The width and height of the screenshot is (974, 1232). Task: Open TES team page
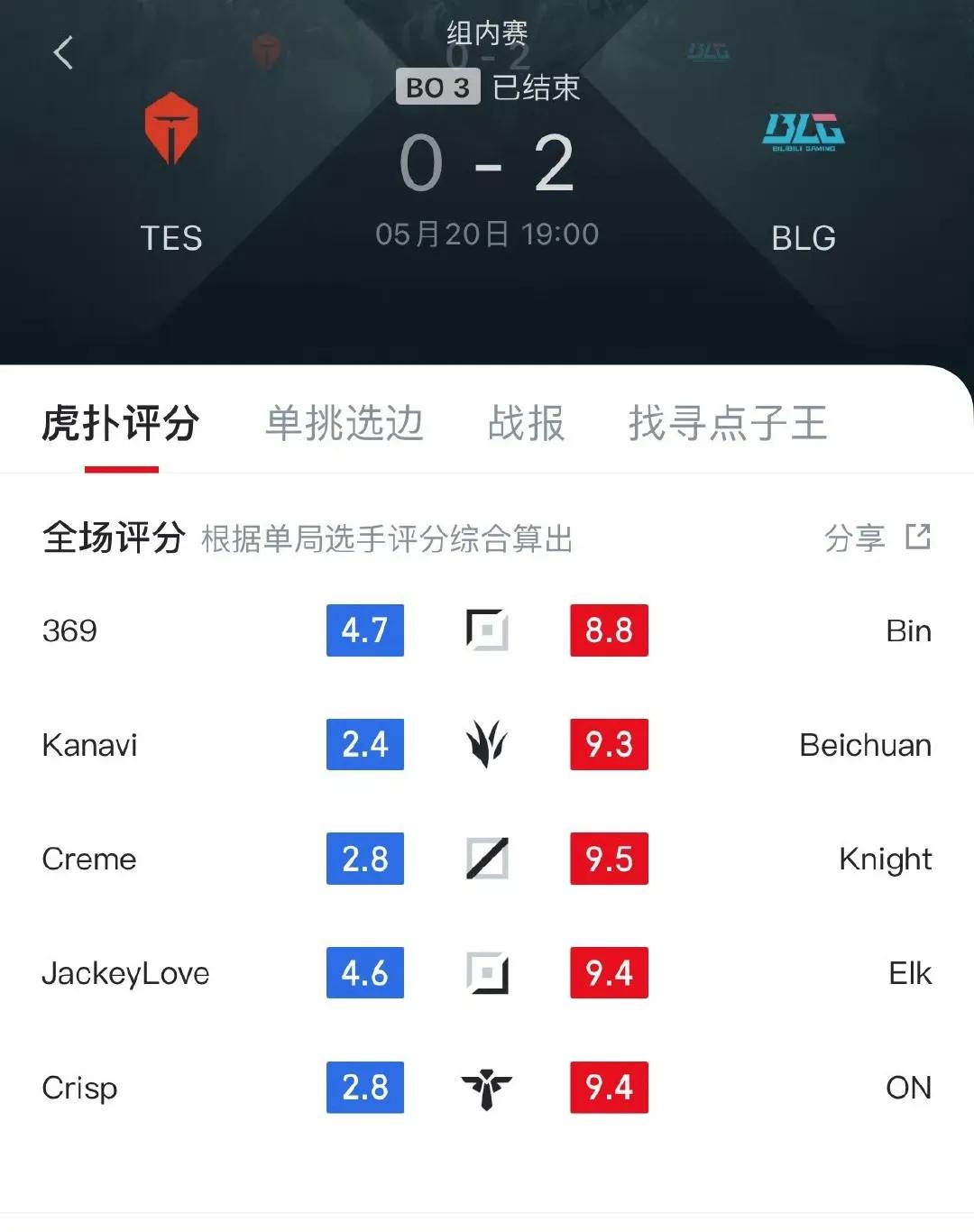coord(171,171)
